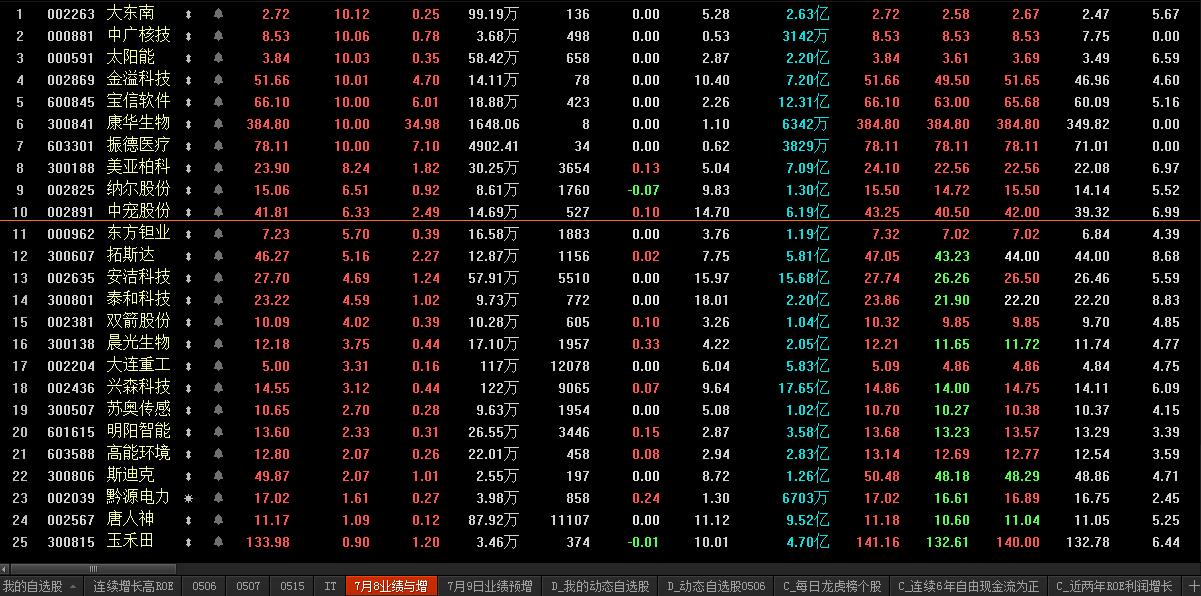
Task: Tap the alert bell for 振德医疗
Action: click(218, 146)
